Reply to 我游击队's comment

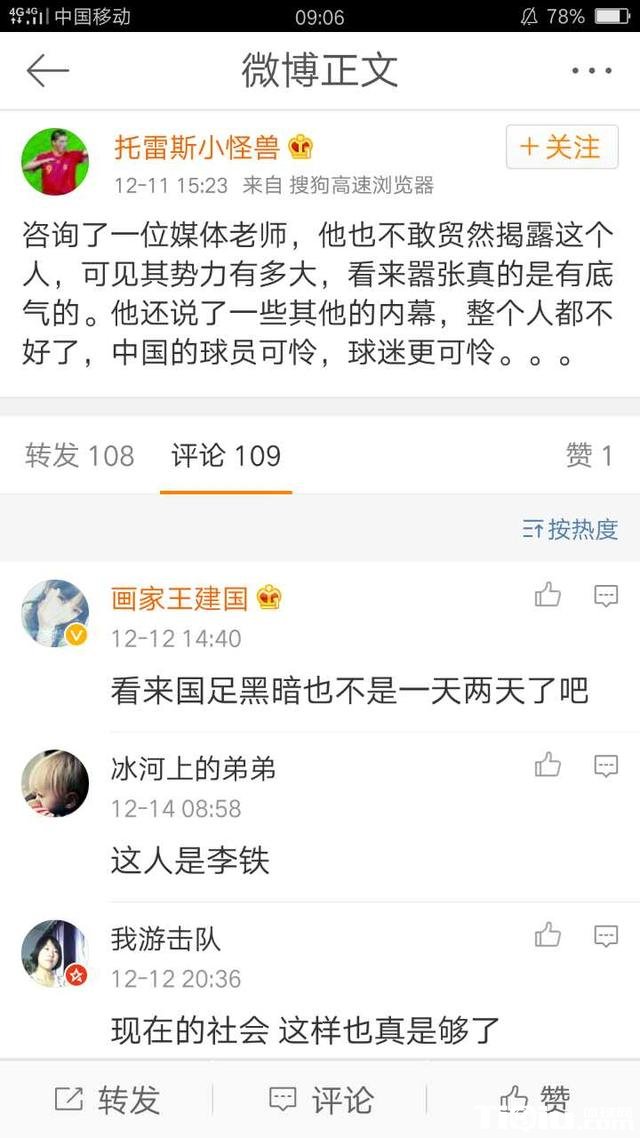pyautogui.click(x=606, y=936)
